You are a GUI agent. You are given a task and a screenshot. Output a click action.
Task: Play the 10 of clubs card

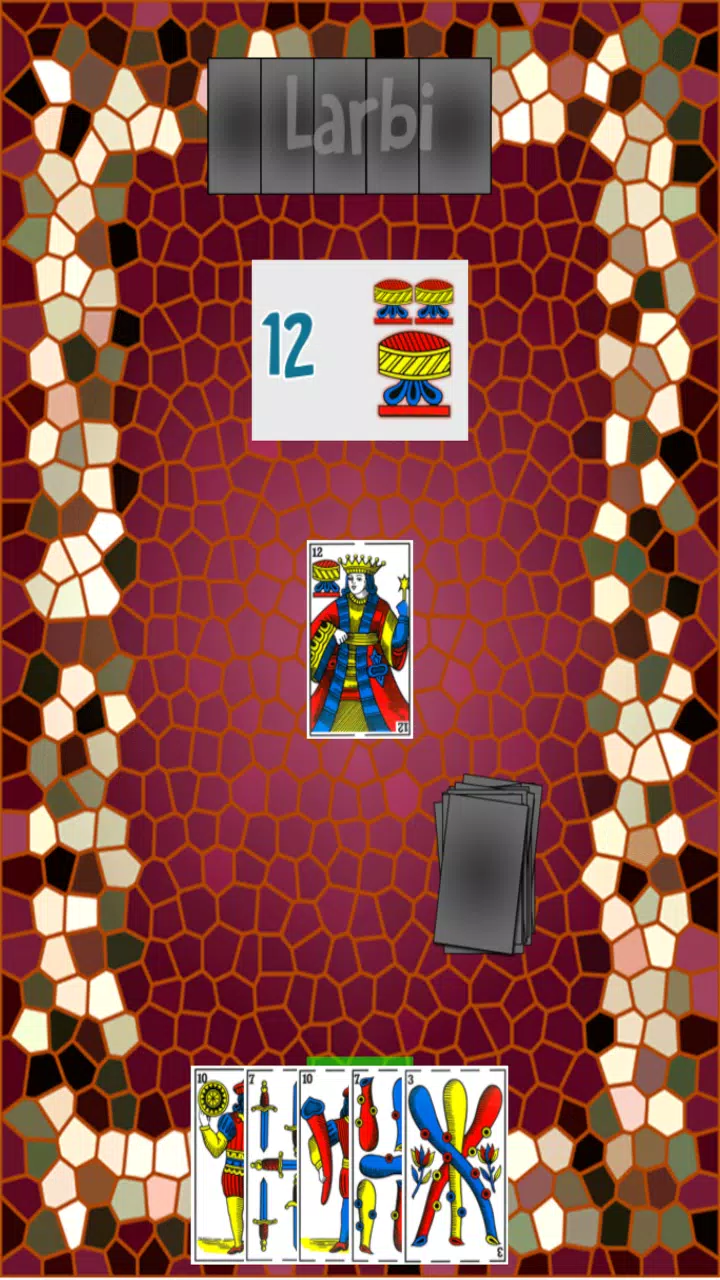[325, 1165]
